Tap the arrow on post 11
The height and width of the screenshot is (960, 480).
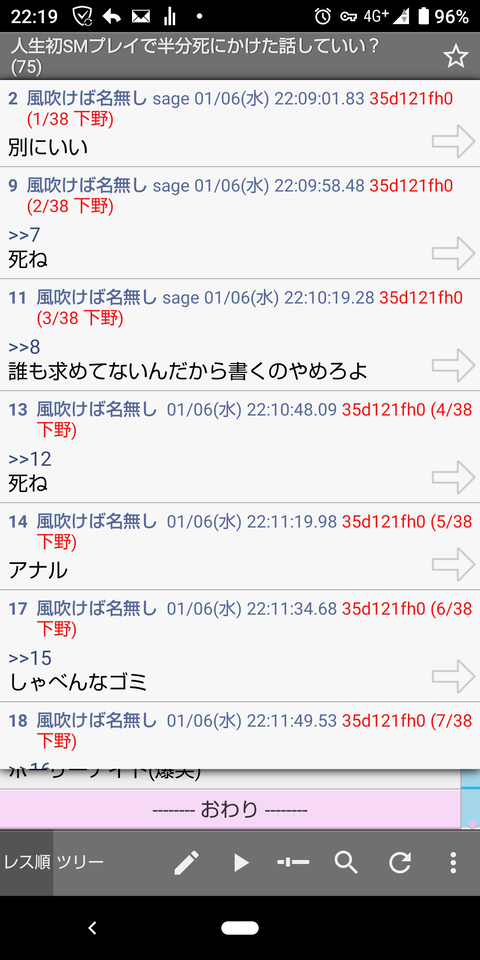(x=453, y=366)
